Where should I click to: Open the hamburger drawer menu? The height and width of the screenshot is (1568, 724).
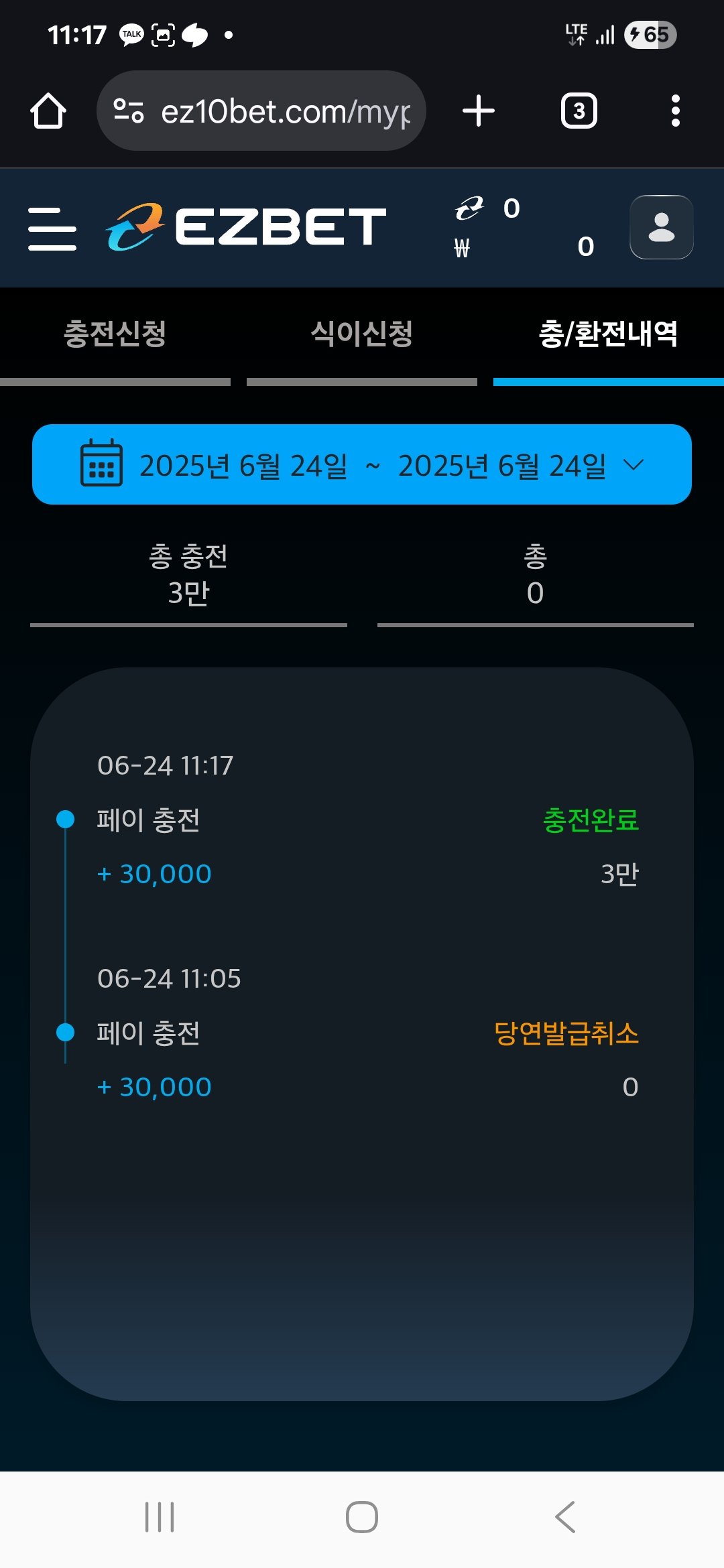point(52,228)
